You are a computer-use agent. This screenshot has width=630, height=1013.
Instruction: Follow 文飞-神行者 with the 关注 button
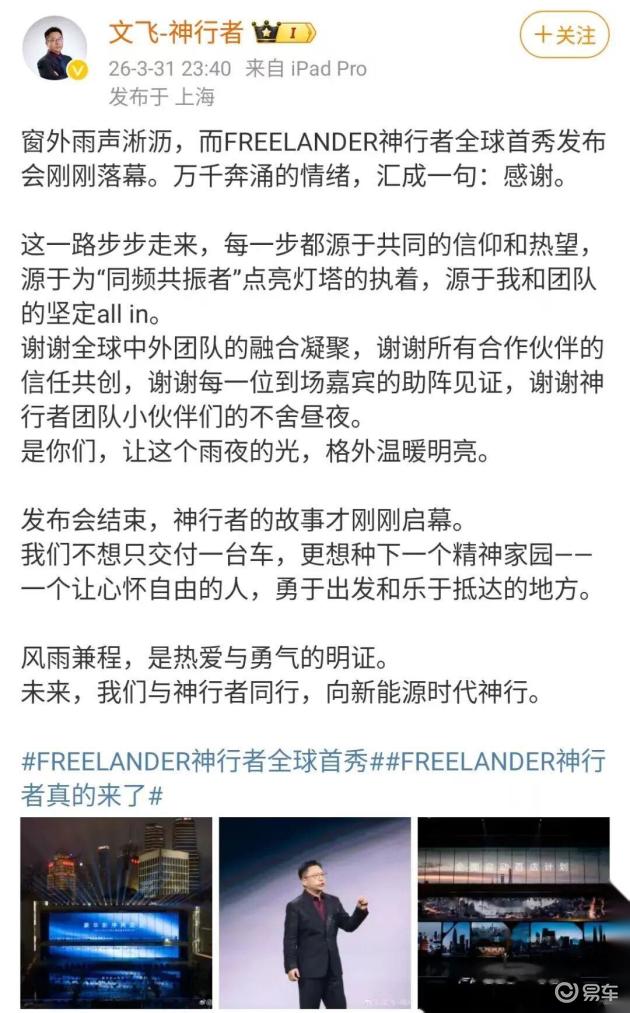coord(565,35)
